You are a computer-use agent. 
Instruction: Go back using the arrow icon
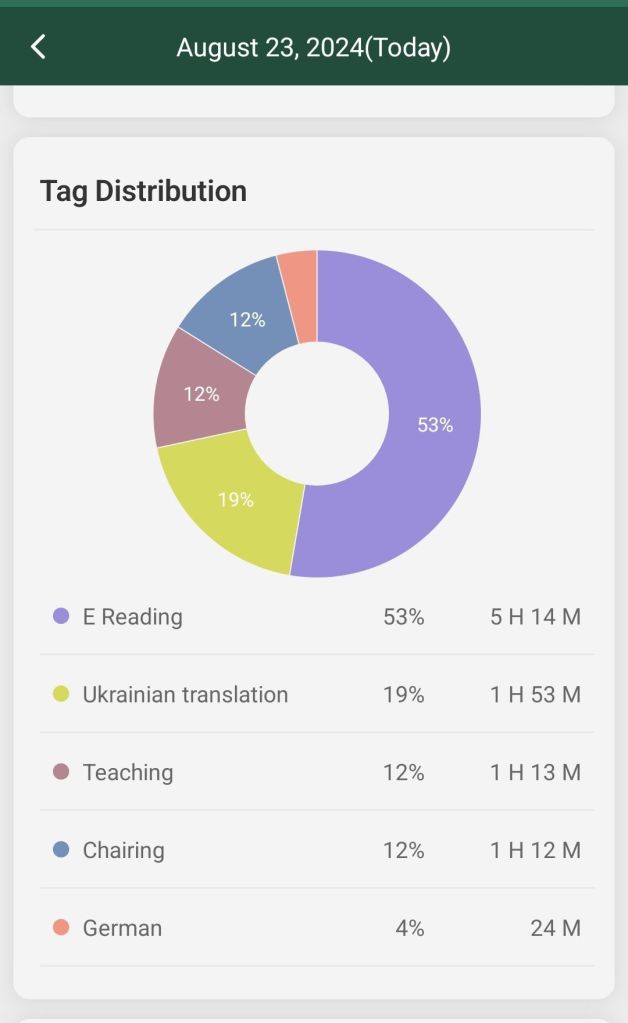click(x=38, y=47)
